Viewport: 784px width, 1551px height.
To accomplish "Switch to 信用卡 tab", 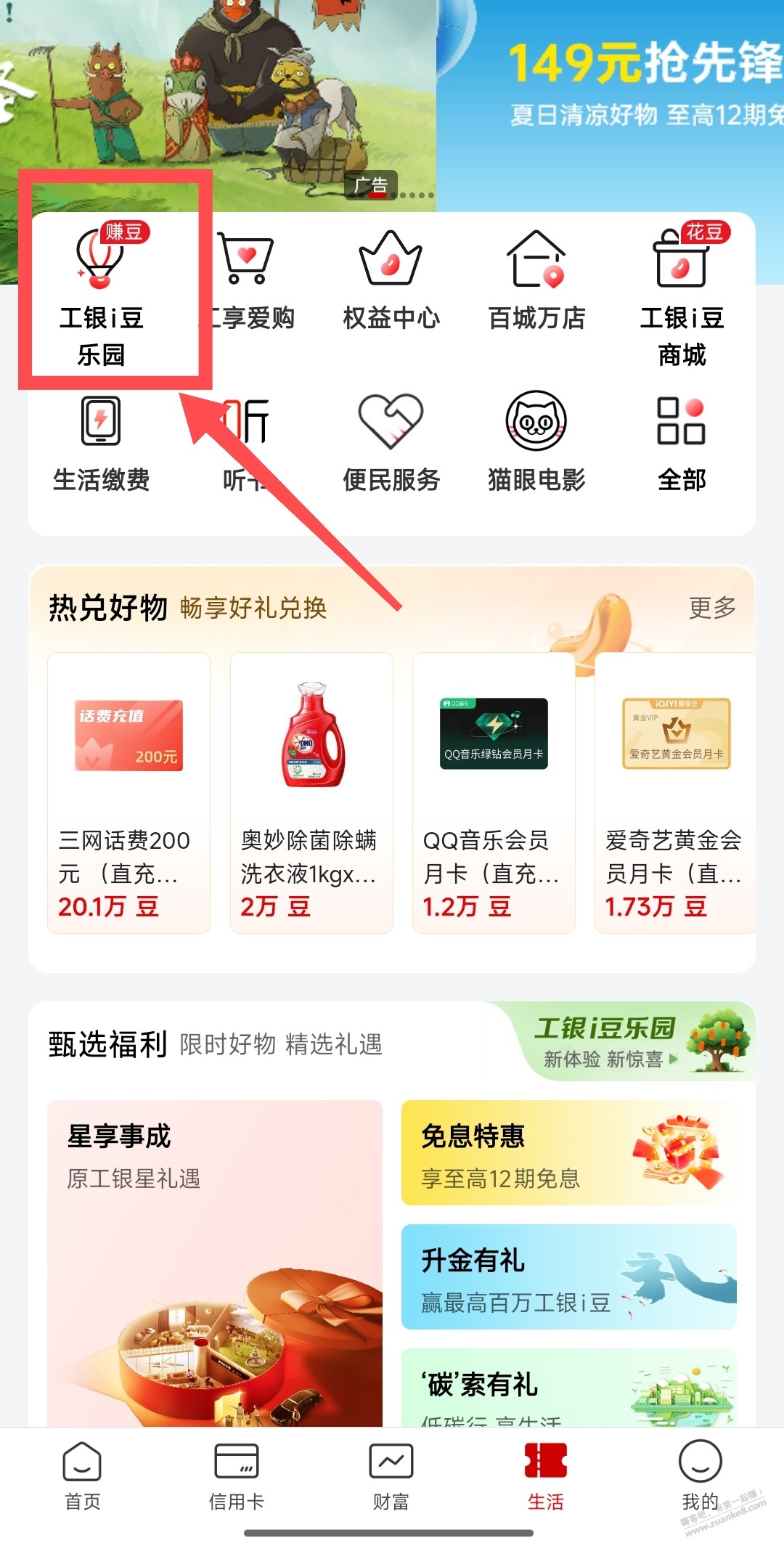I will click(236, 1475).
